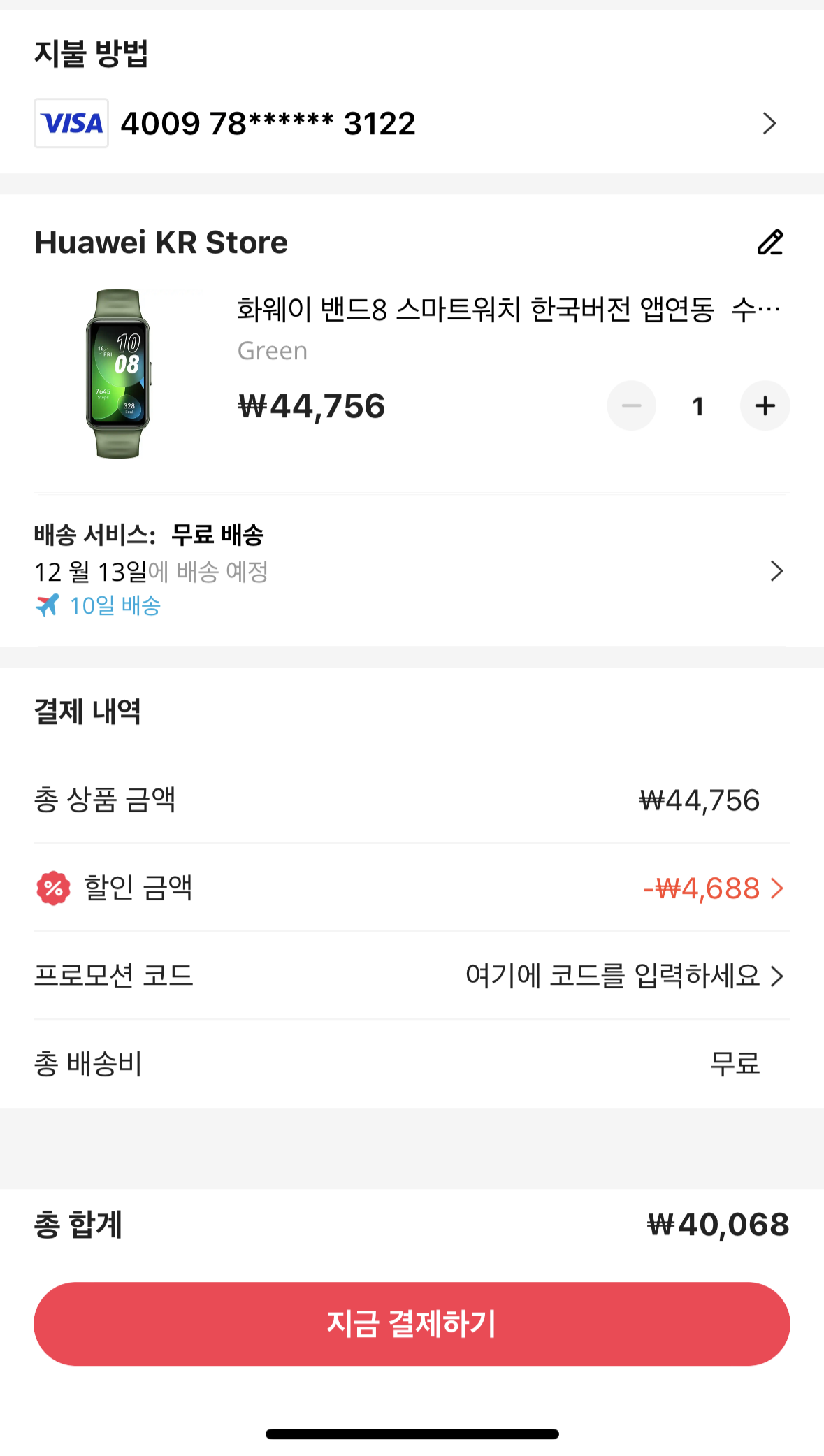Open the Visa card payment method row
This screenshot has width=824, height=1456.
[x=411, y=124]
